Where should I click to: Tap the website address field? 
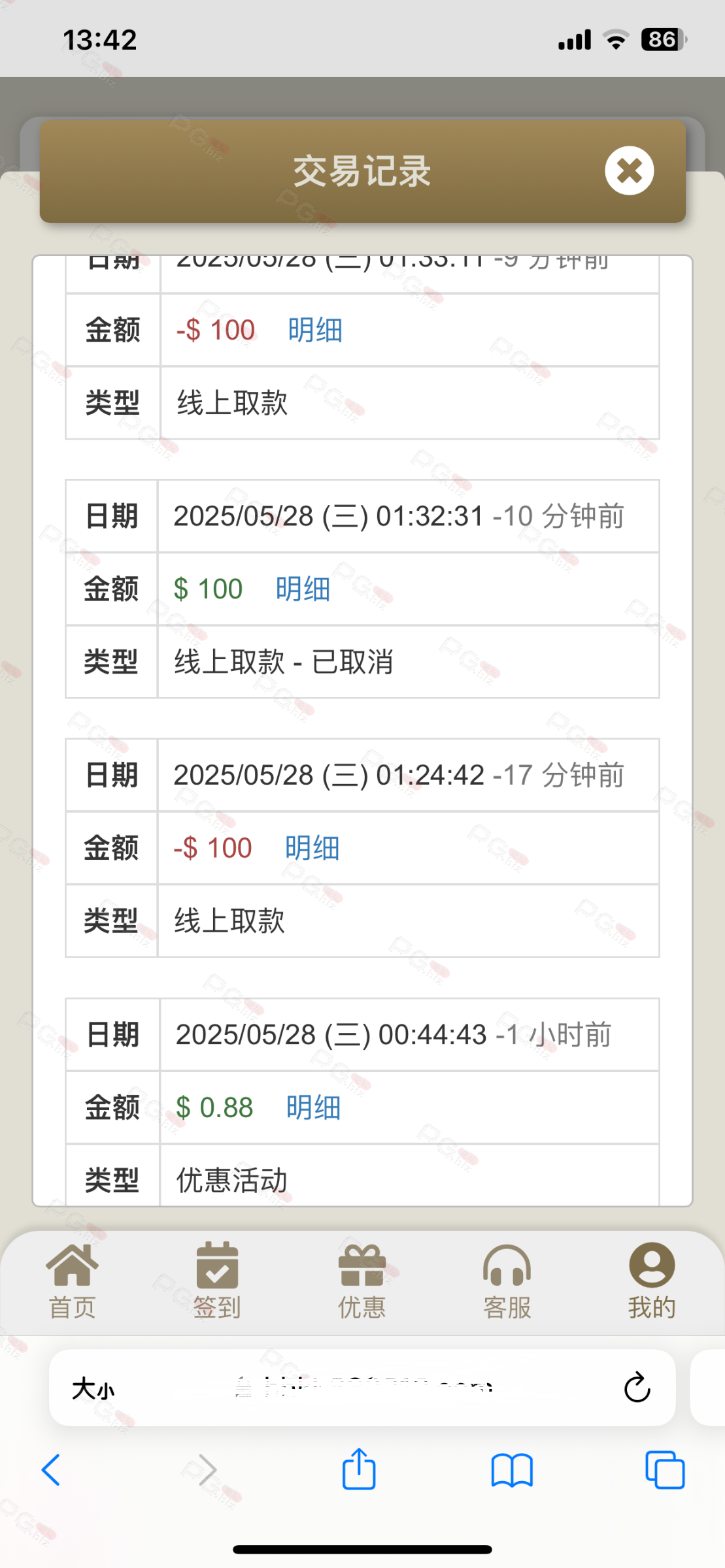(x=363, y=1387)
